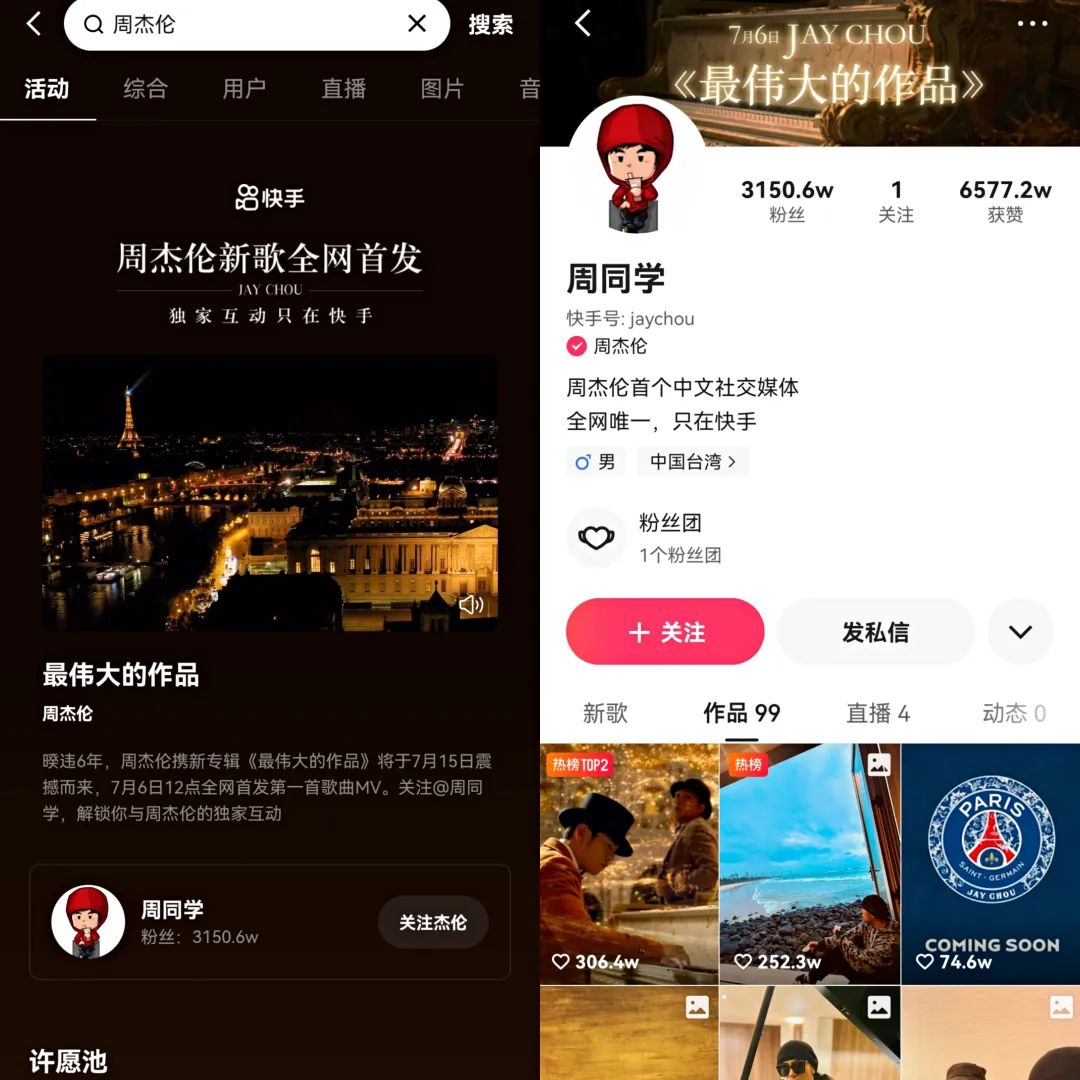This screenshot has width=1080, height=1080.
Task: Open the 动态 0 tab
Action: tap(1014, 713)
